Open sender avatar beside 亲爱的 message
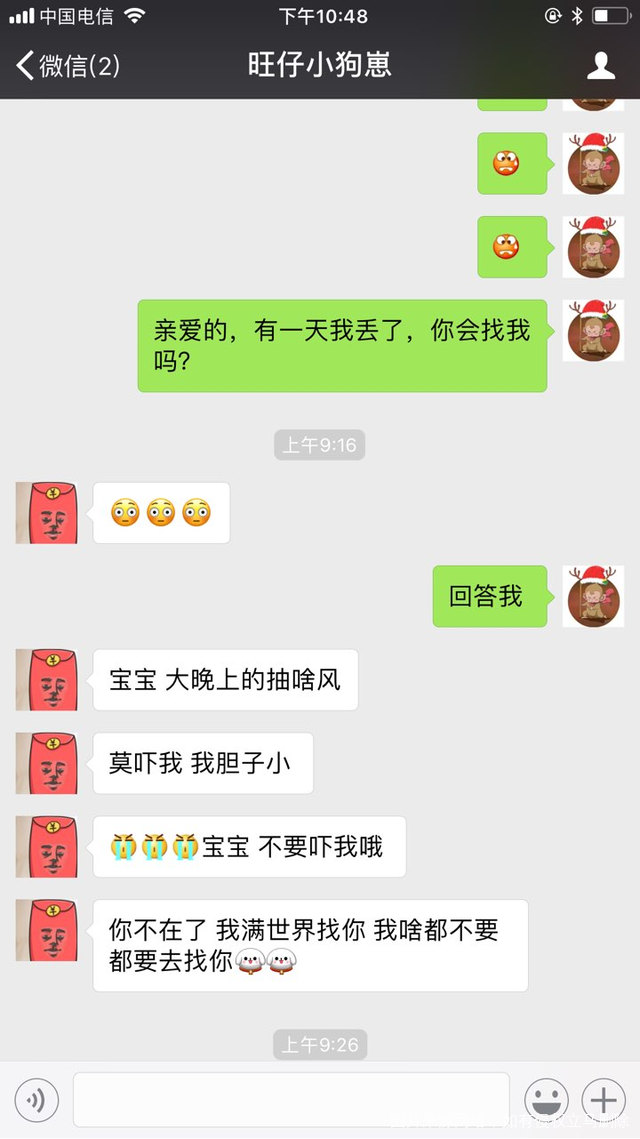Screen dimensions: 640x1139 coord(593,331)
